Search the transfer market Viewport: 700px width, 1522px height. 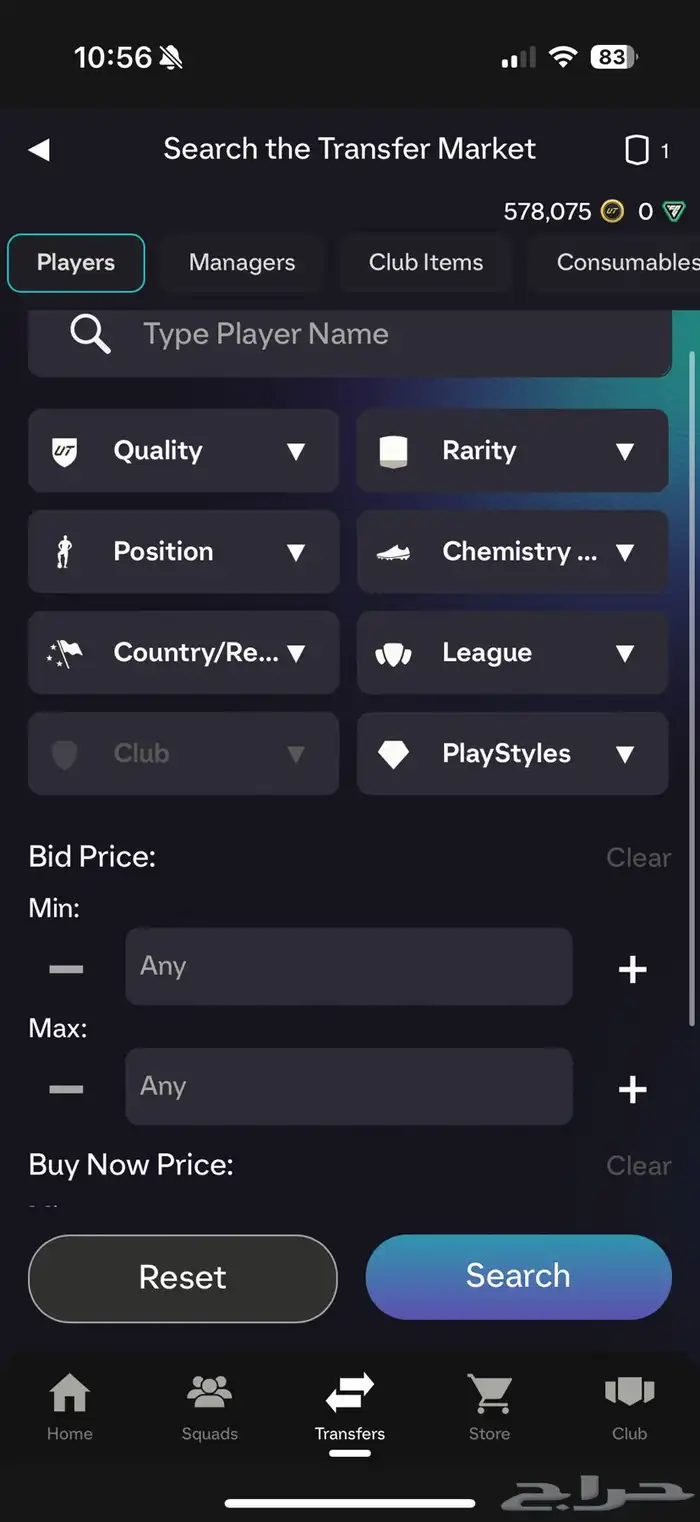click(x=518, y=1276)
